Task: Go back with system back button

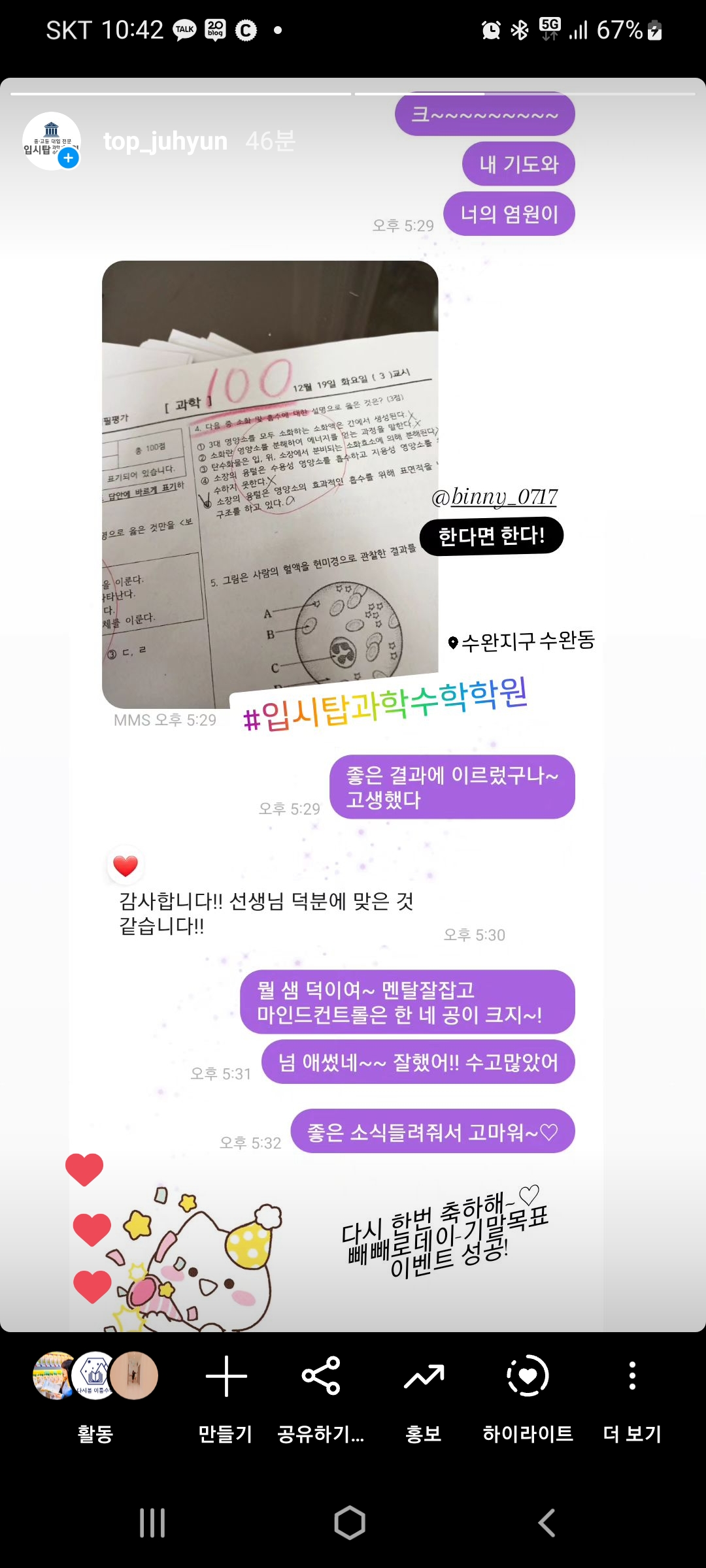Action: (546, 1524)
